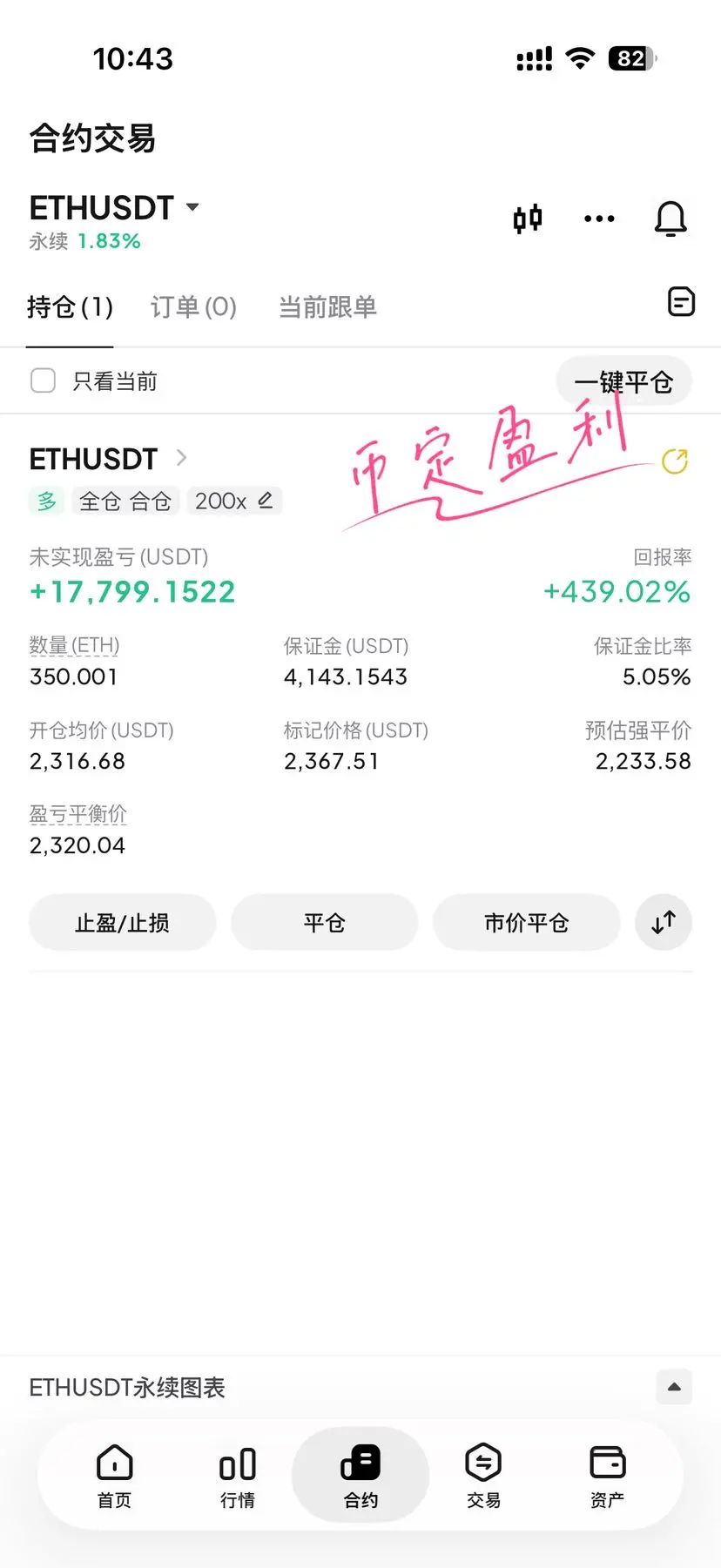Open the order history icon

[x=680, y=302]
